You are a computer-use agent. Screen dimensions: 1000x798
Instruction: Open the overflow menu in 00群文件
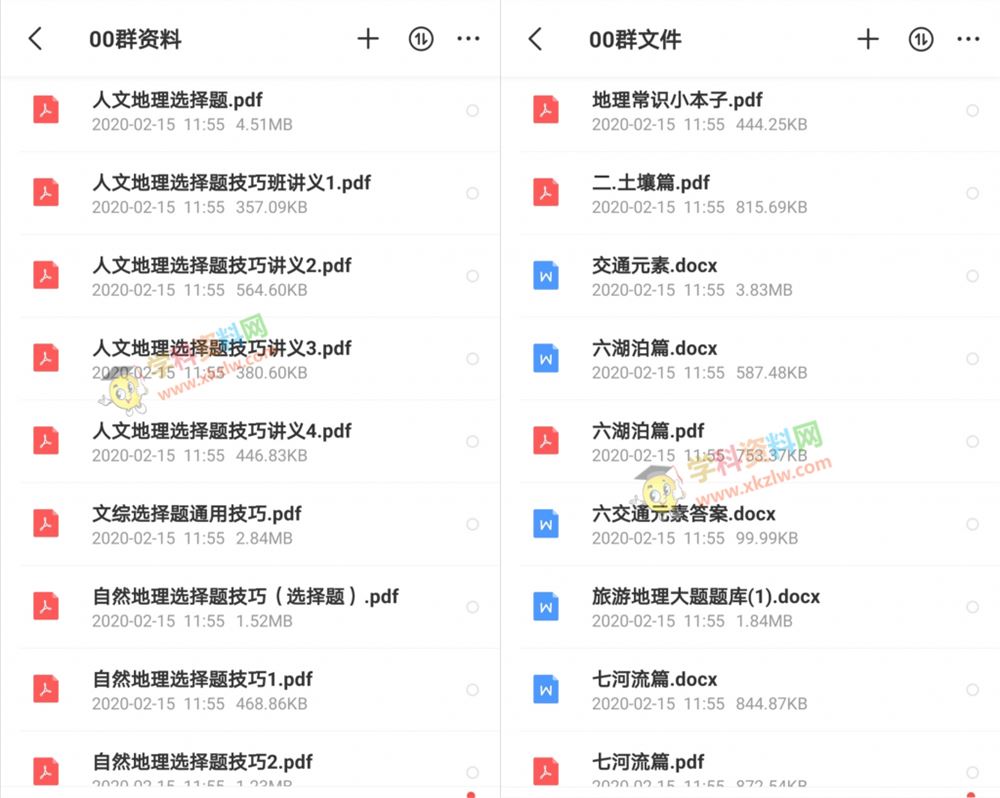pyautogui.click(x=968, y=39)
